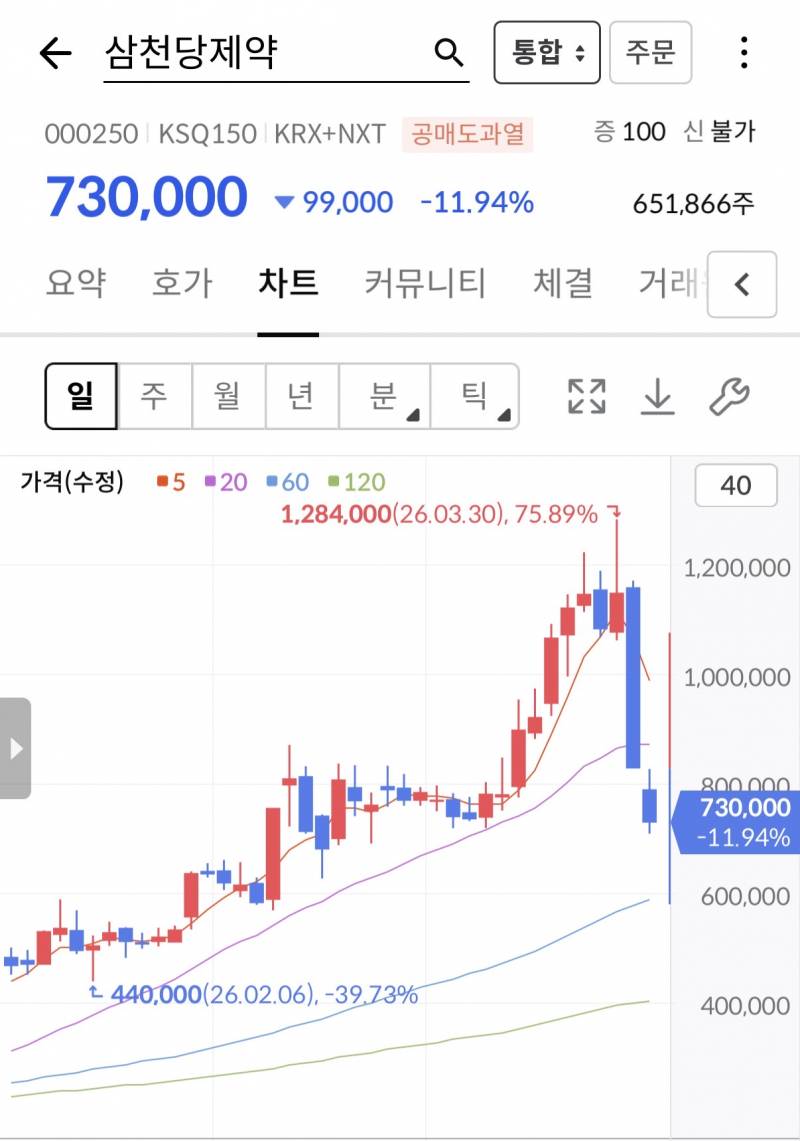Viewport: 800px width, 1141px height.
Task: Tap the search magnifier icon
Action: pos(447,53)
